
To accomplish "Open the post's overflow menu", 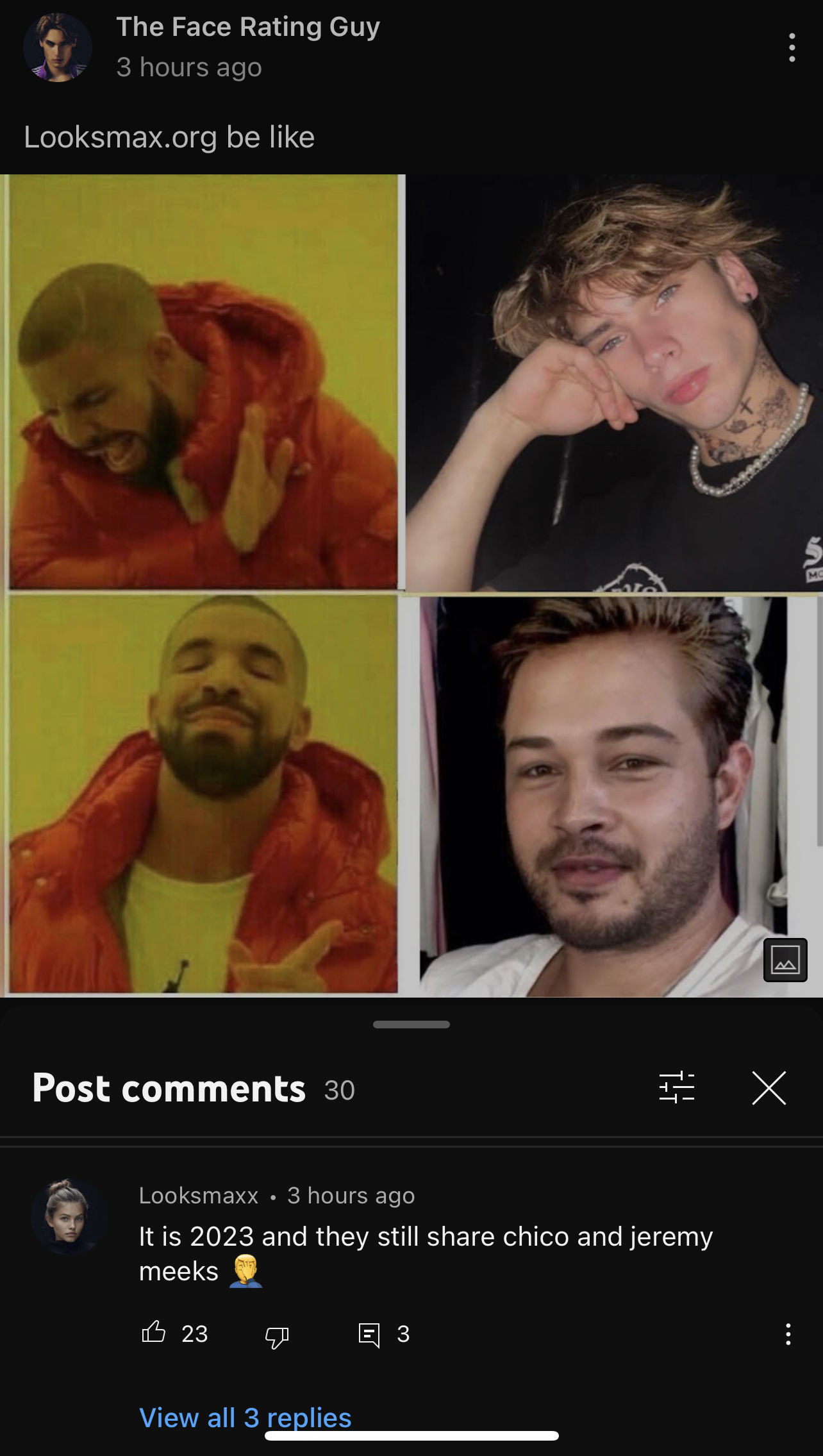I will pos(792,48).
